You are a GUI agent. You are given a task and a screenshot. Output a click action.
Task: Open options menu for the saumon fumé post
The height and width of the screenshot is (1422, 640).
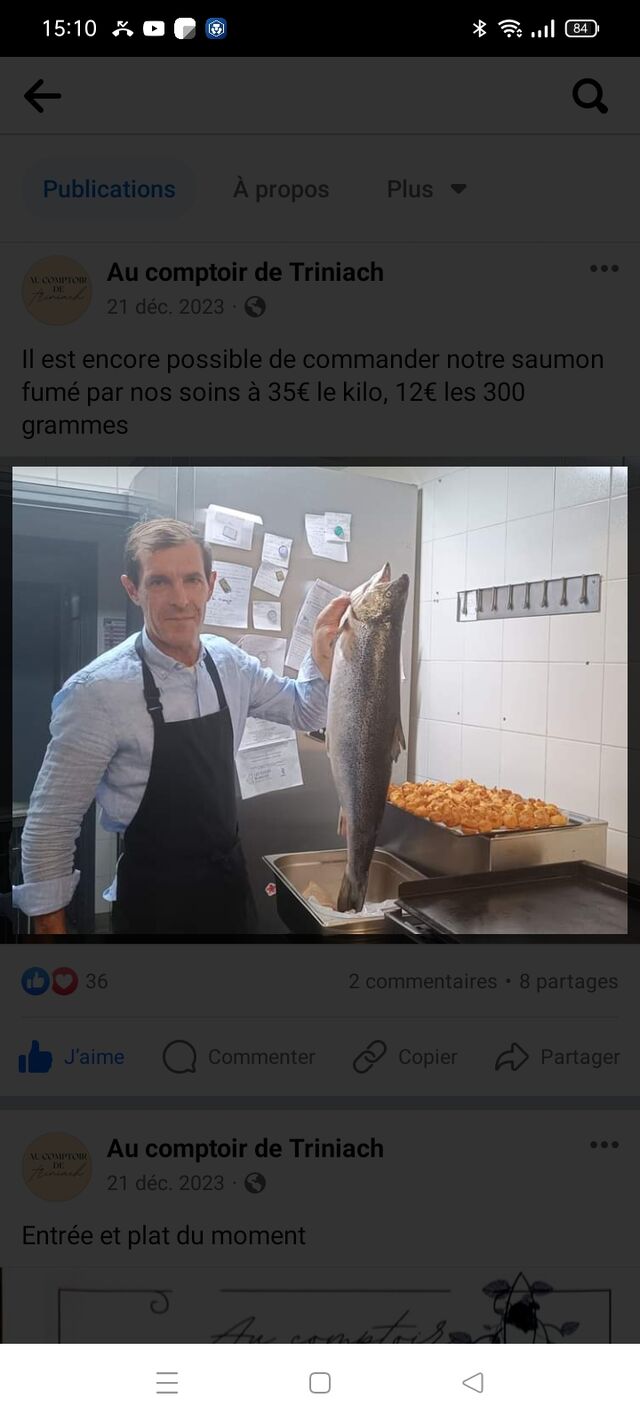coord(604,269)
